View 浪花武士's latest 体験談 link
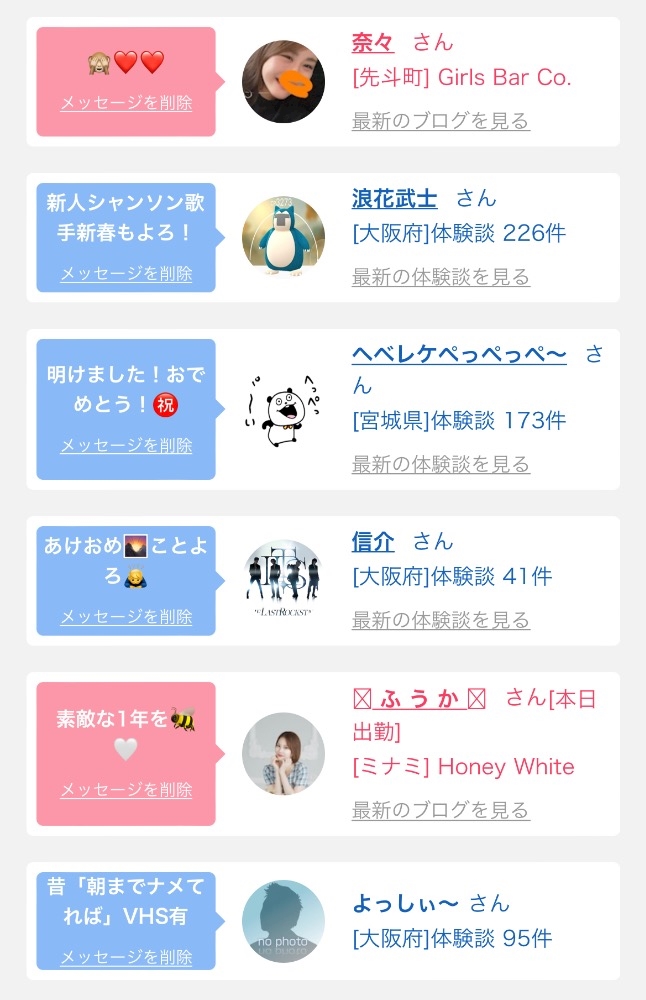This screenshot has width=646, height=1000. (x=441, y=277)
